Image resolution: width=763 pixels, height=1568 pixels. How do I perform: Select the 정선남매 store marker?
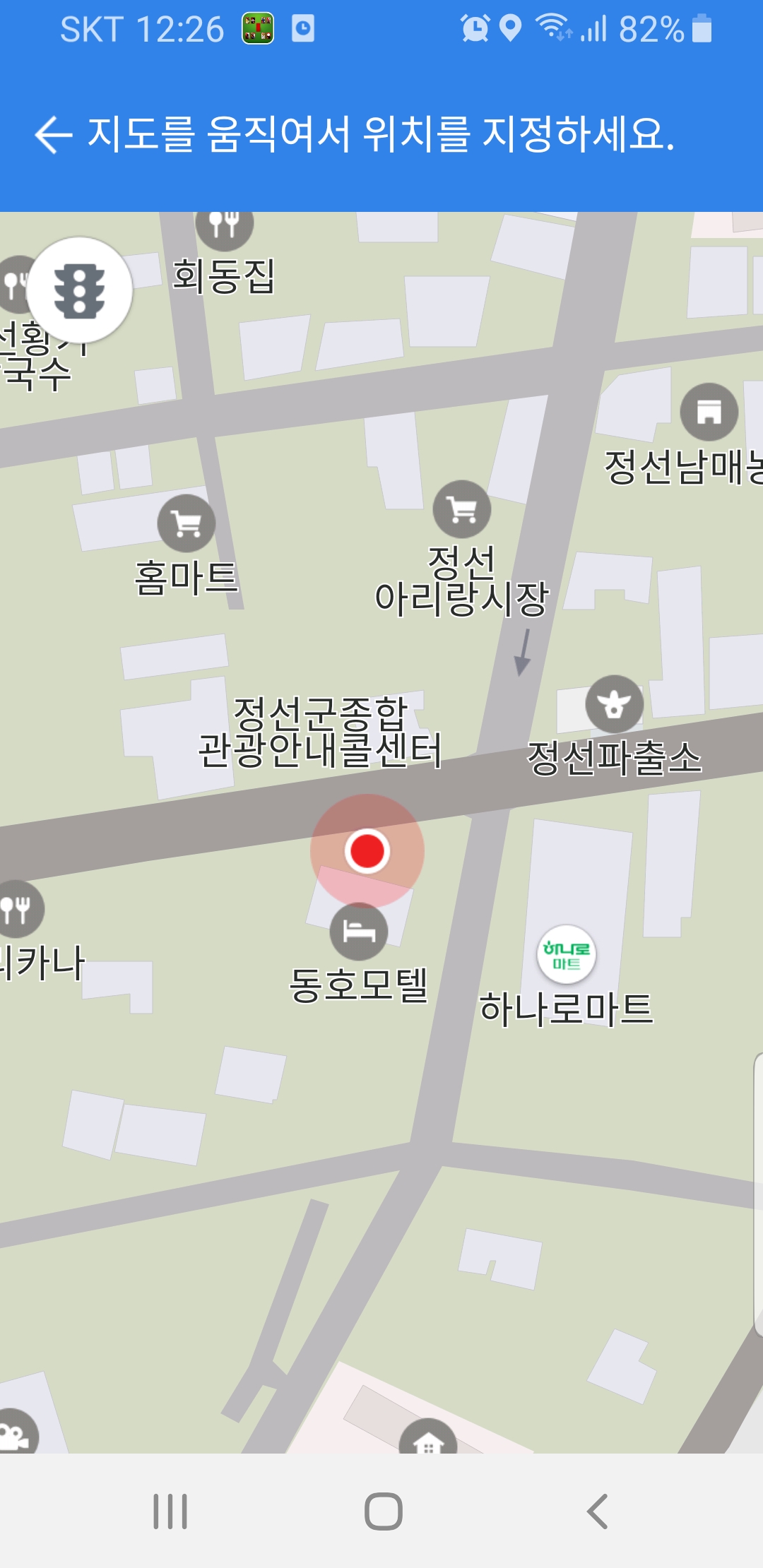pos(709,412)
